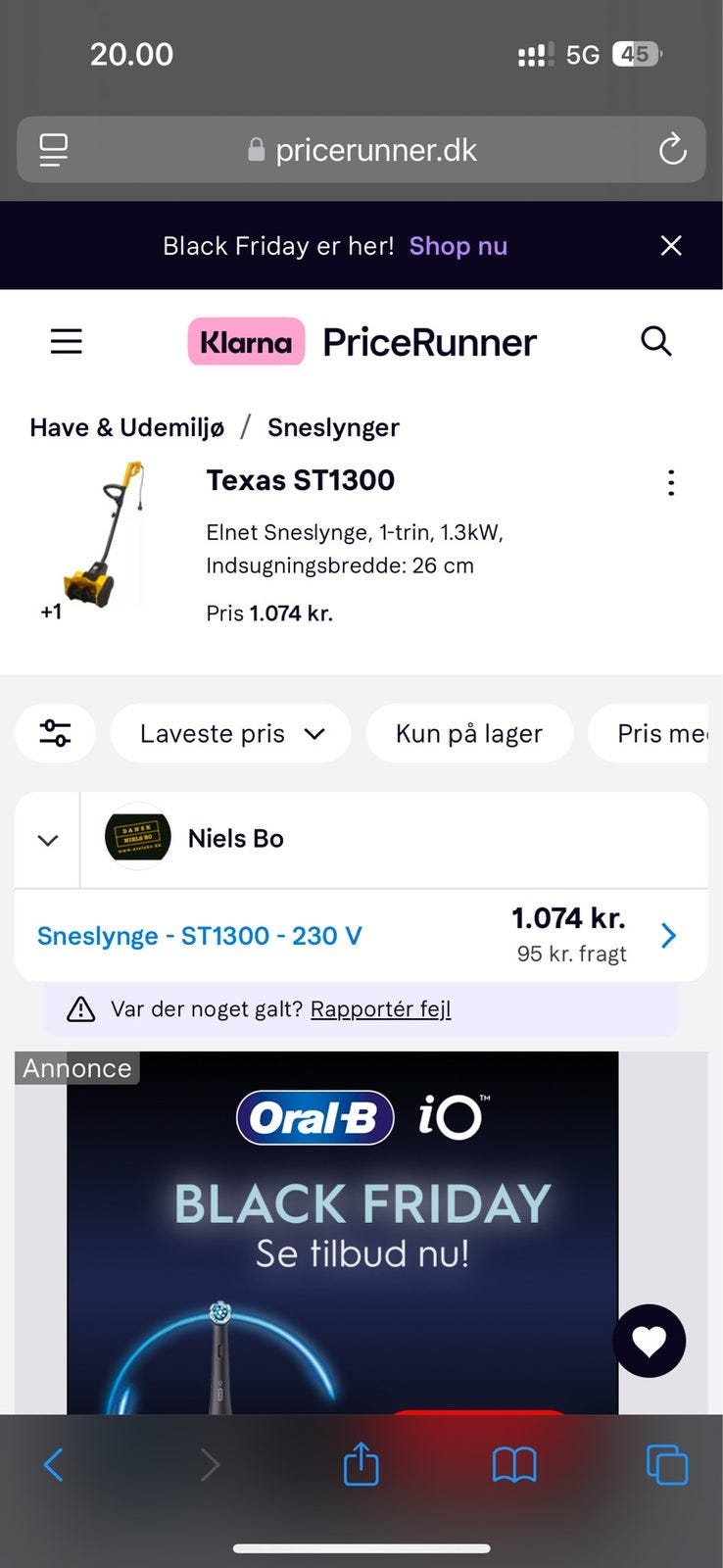The height and width of the screenshot is (1568, 723).
Task: Tap Rapportér fejl link
Action: tap(380, 1009)
